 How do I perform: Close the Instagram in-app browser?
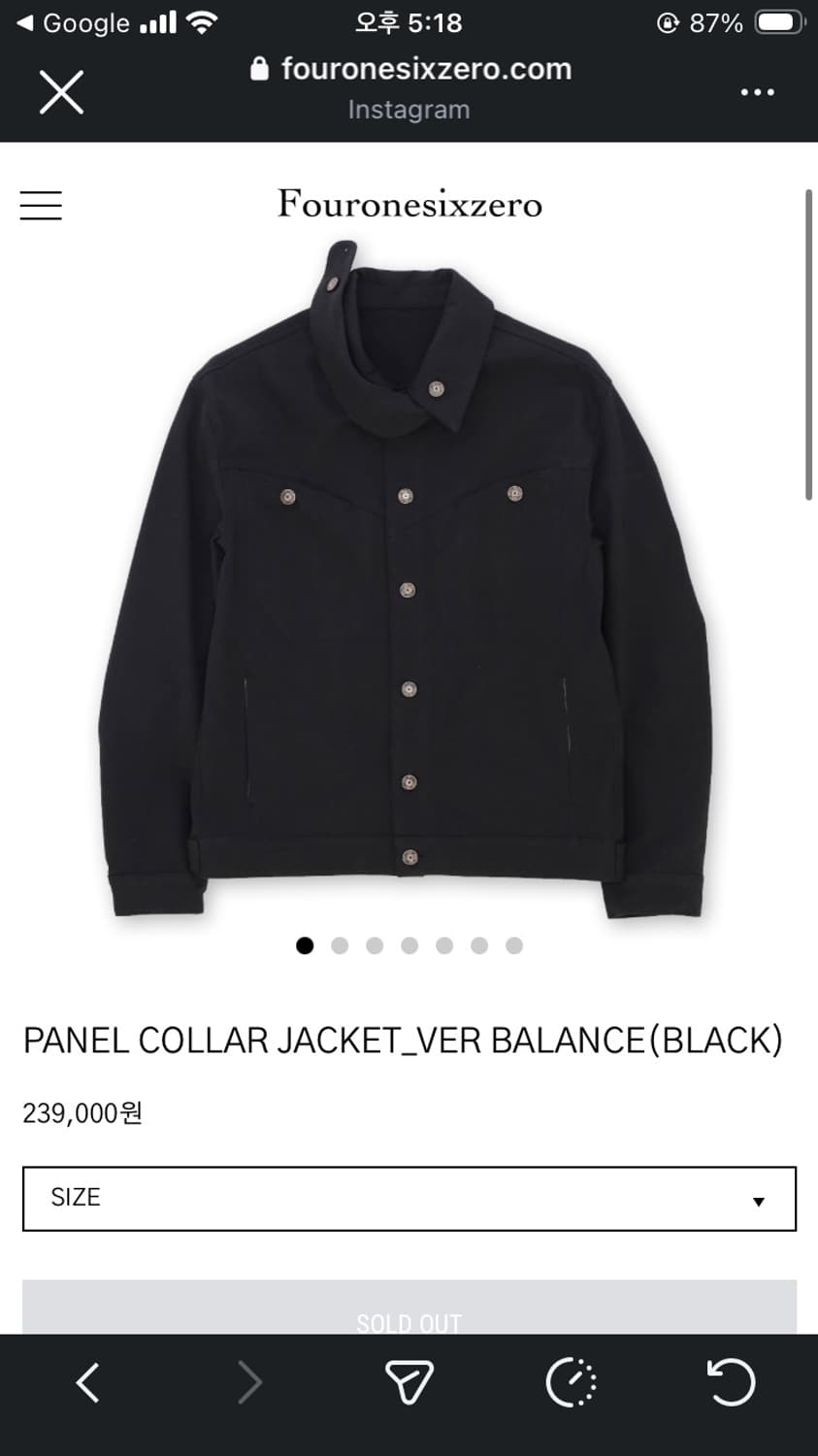(x=61, y=91)
